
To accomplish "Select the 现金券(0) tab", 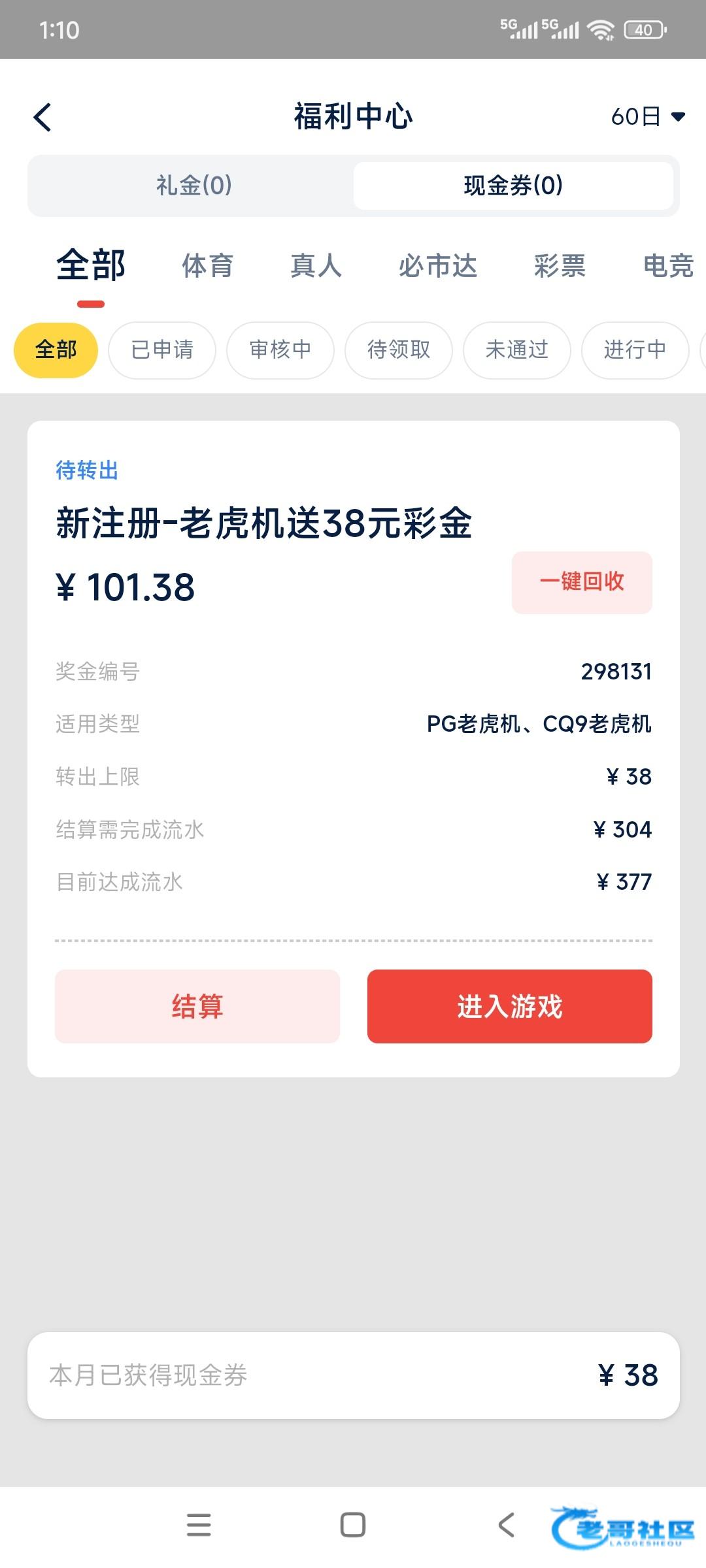I will [513, 186].
